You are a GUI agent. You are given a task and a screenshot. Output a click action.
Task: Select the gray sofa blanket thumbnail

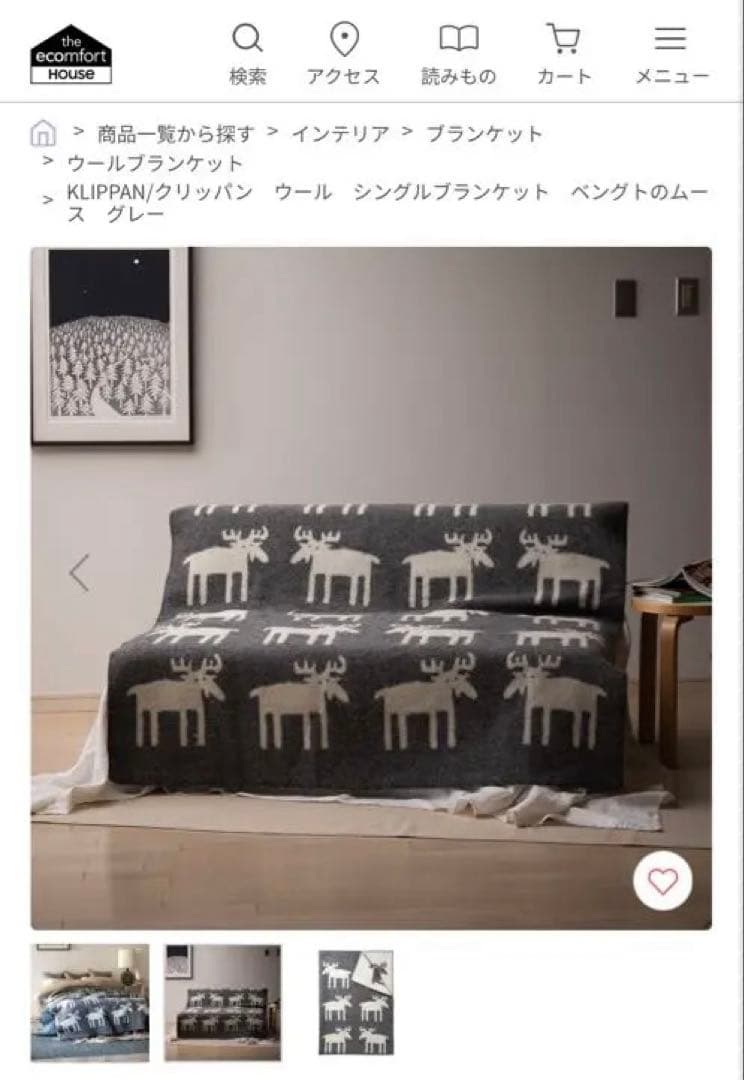click(x=223, y=1003)
